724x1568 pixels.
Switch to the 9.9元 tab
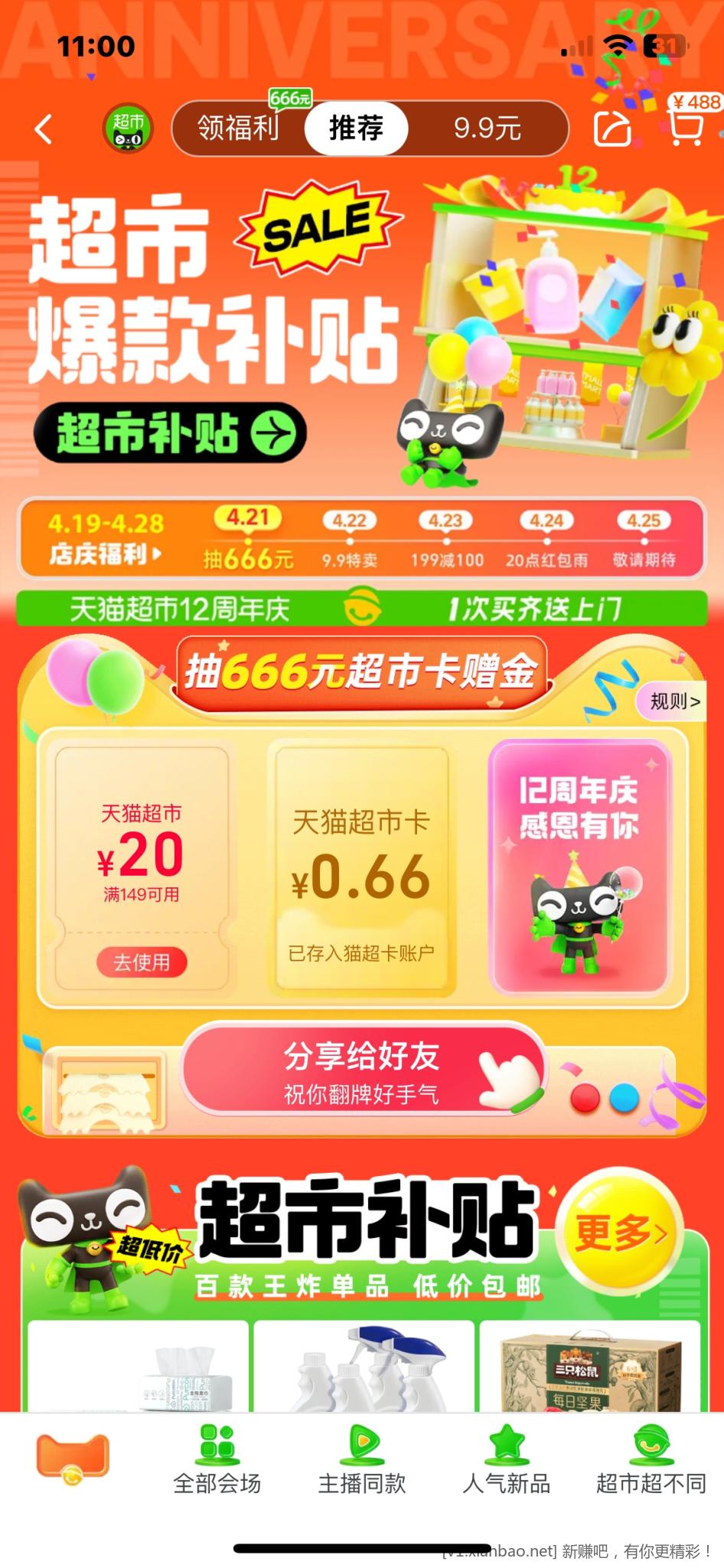click(487, 128)
